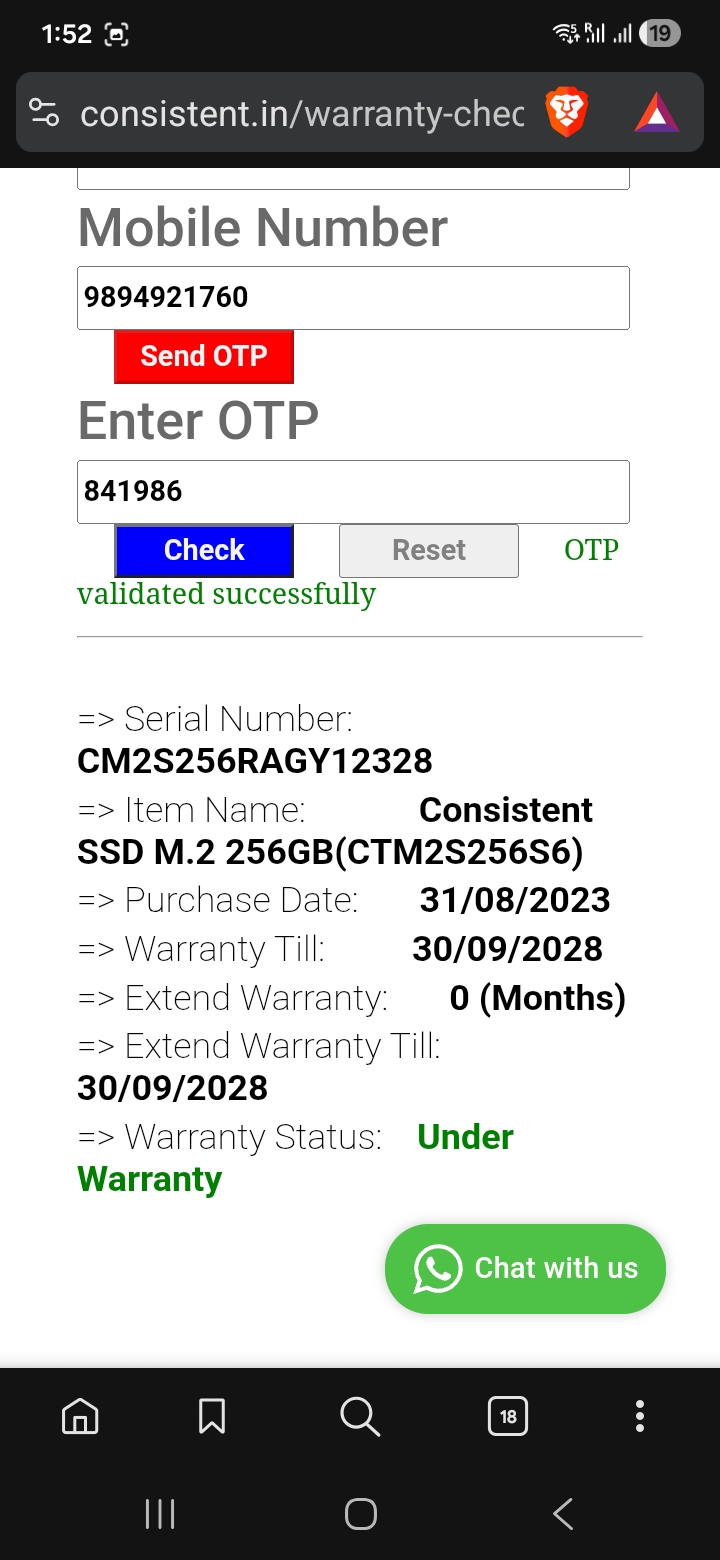This screenshot has width=720, height=1560.
Task: Tap the Send OTP button
Action: [204, 357]
